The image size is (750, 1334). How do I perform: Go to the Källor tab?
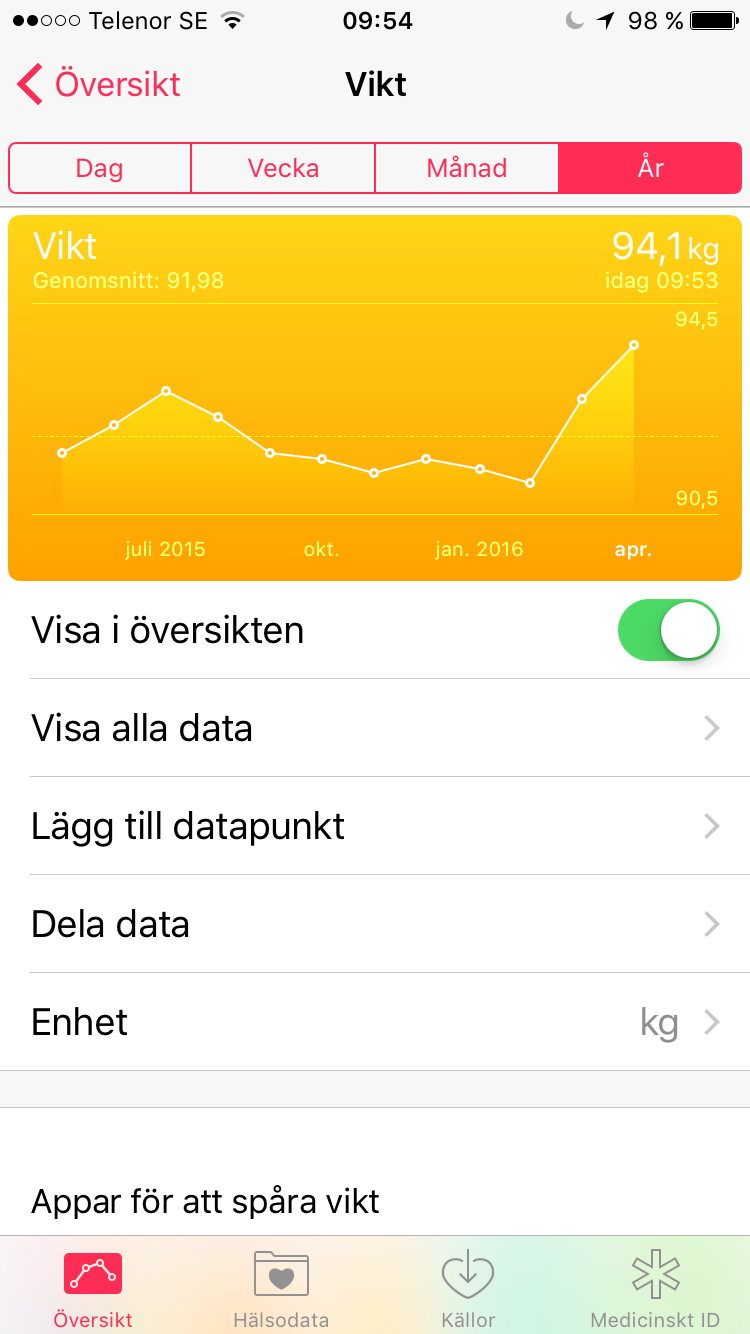(x=468, y=1288)
